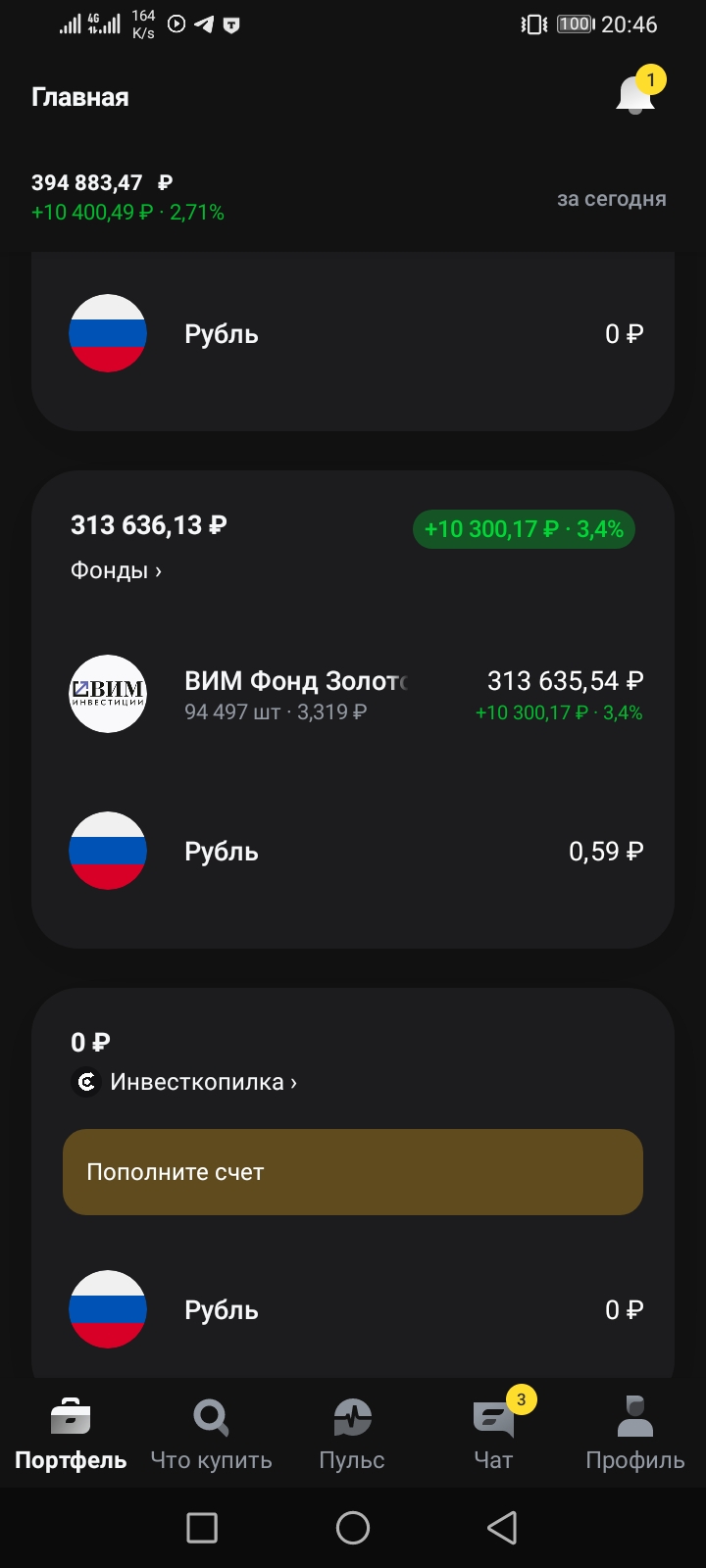
Task: Open the ВИМ Фонд Золото position
Action: [x=353, y=694]
